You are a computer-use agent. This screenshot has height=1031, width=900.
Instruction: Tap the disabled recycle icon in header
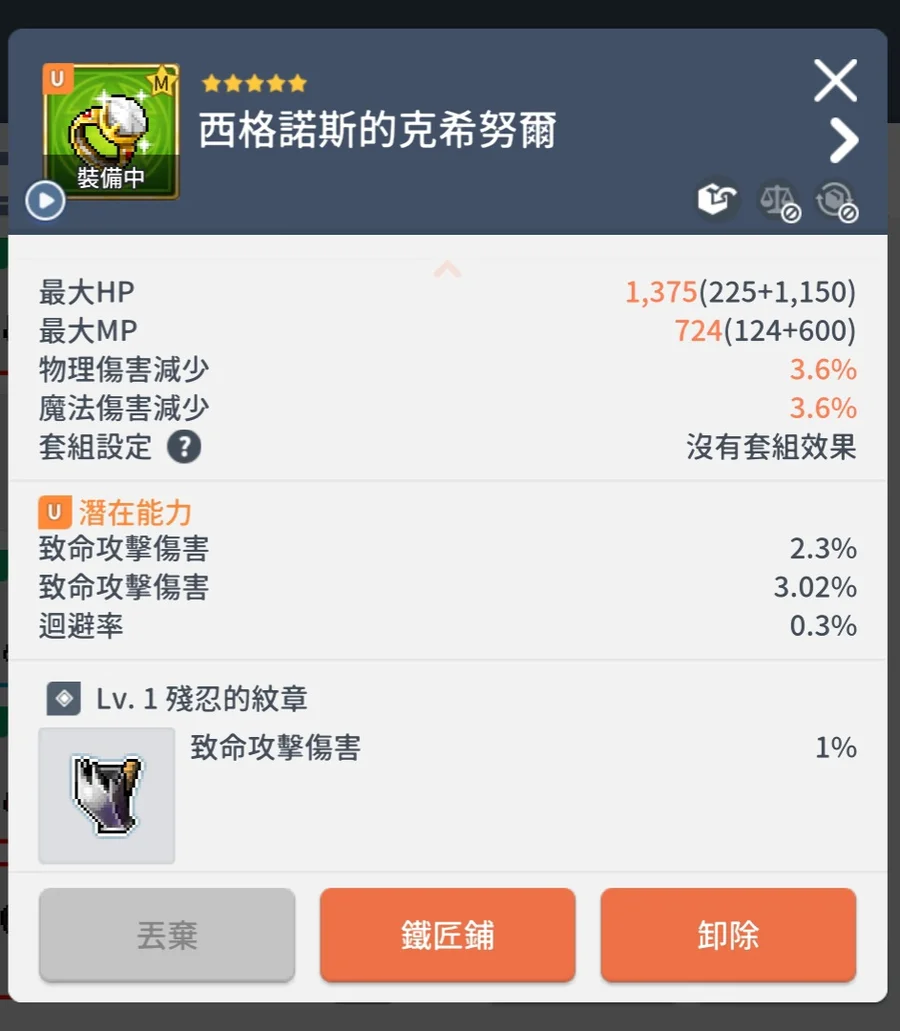835,200
